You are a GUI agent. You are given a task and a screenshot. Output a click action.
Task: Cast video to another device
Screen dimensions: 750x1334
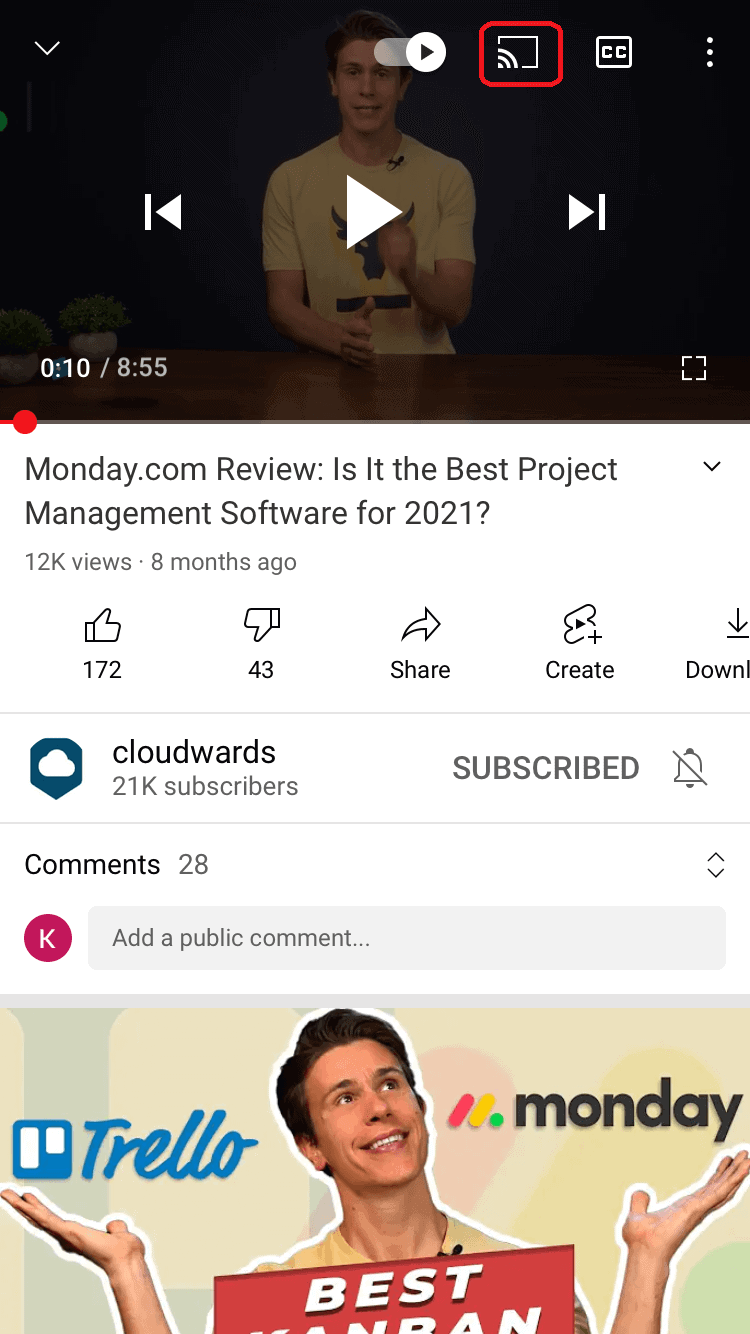tap(520, 52)
